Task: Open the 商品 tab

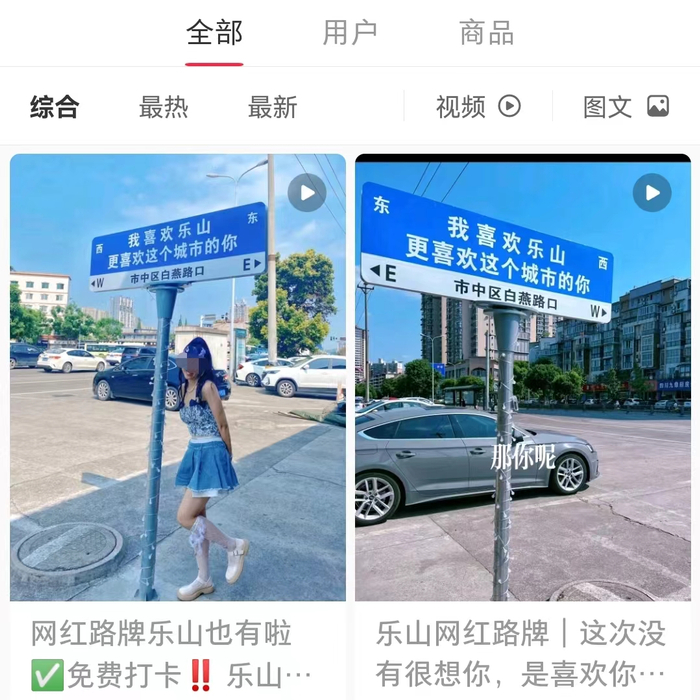Action: pos(486,33)
